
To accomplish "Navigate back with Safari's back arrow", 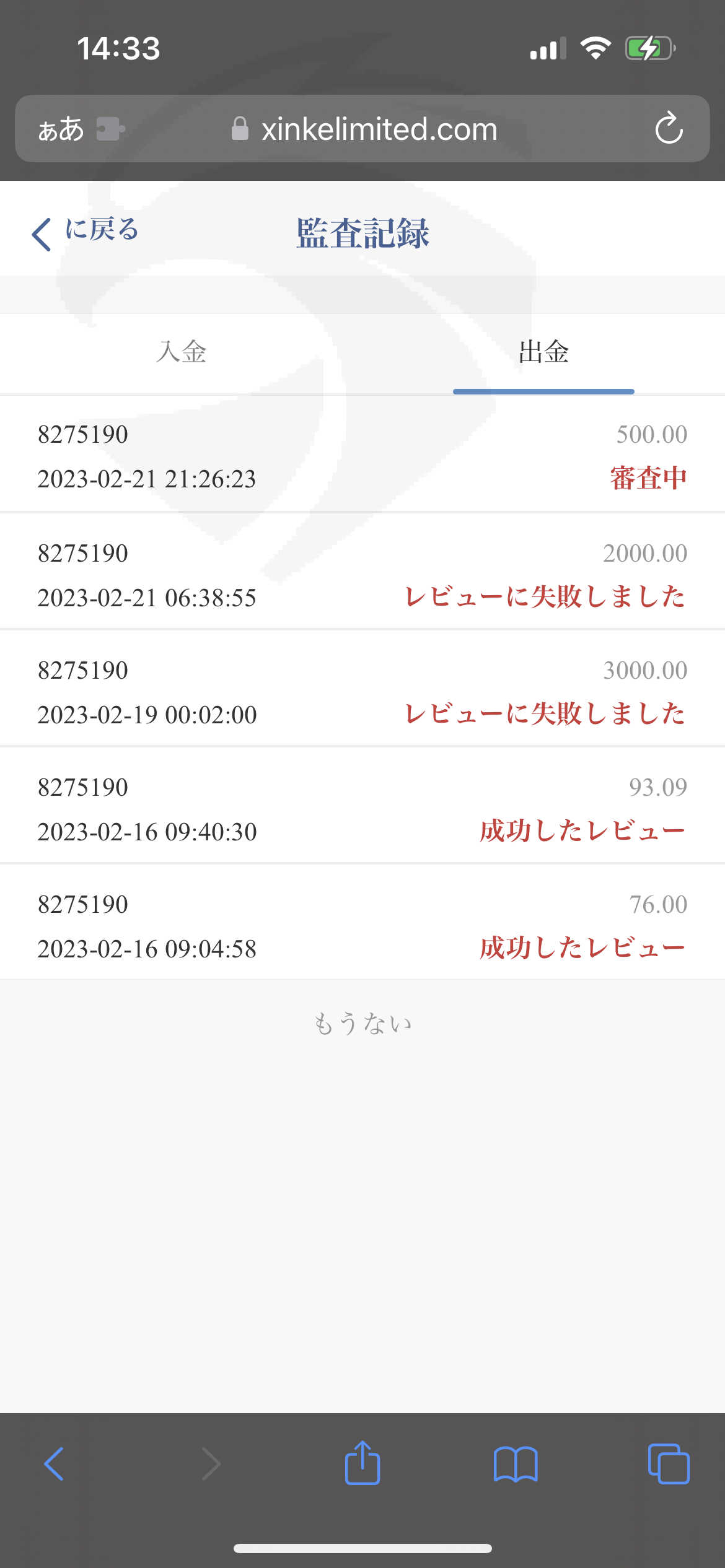I will (x=54, y=1464).
